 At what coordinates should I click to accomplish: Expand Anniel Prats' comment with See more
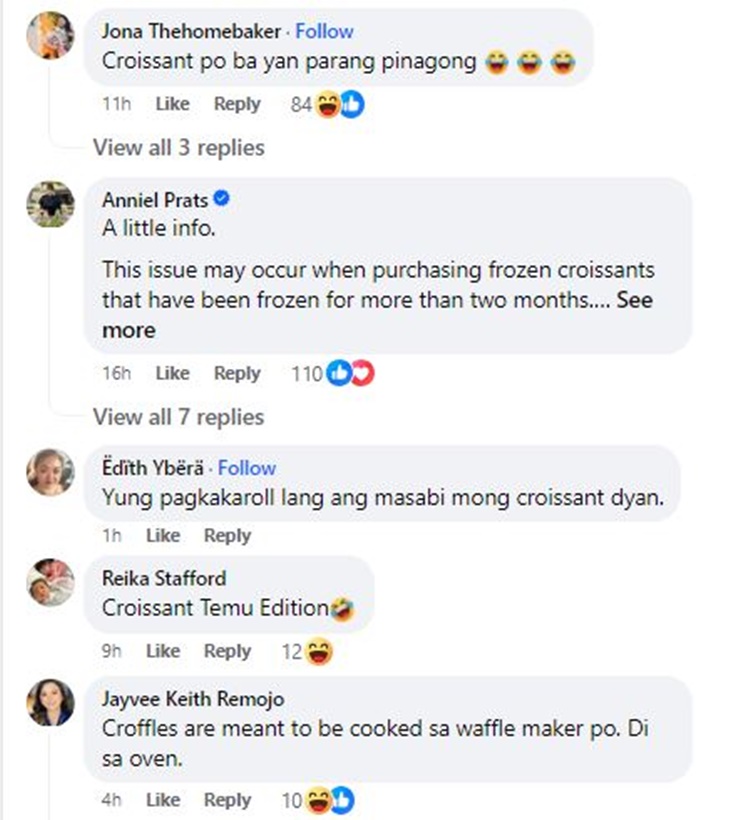pos(129,330)
